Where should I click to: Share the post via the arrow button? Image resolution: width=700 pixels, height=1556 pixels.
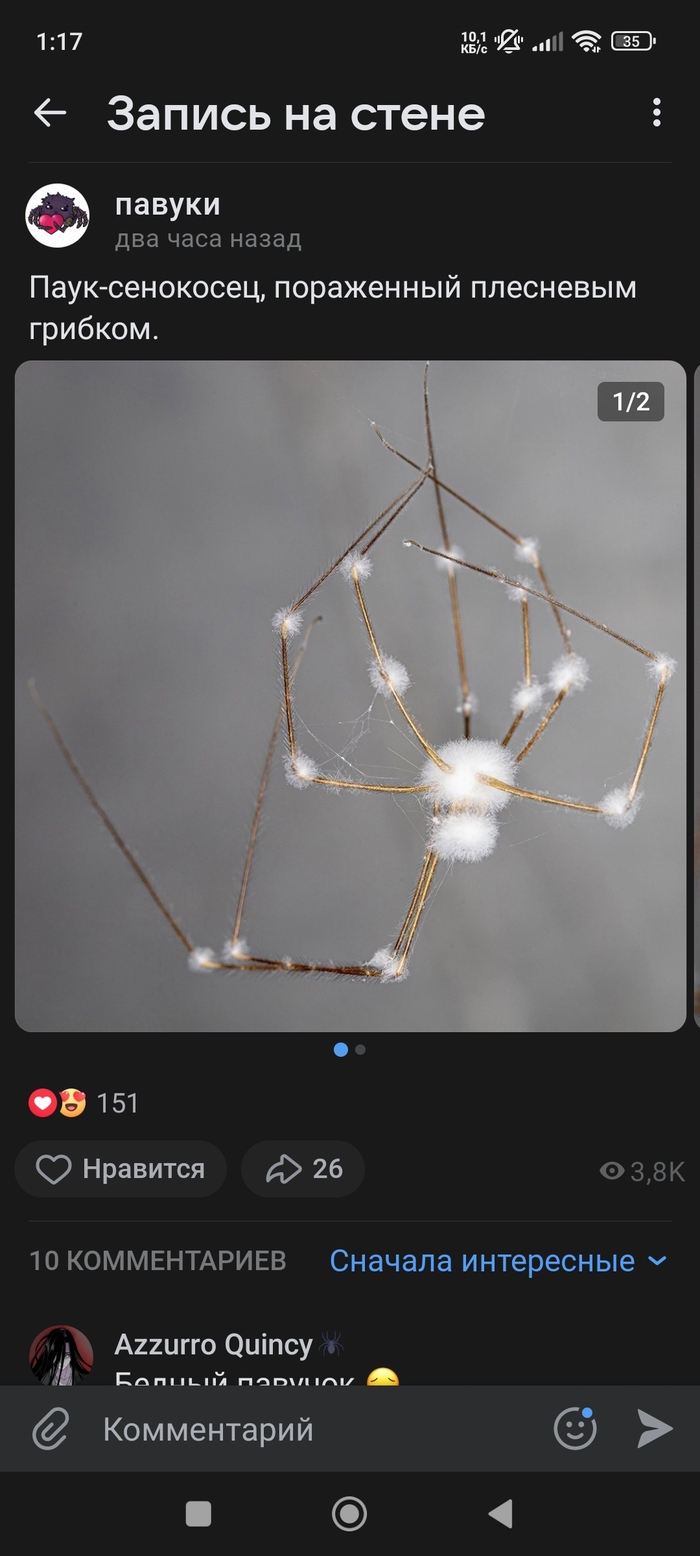(x=303, y=1169)
